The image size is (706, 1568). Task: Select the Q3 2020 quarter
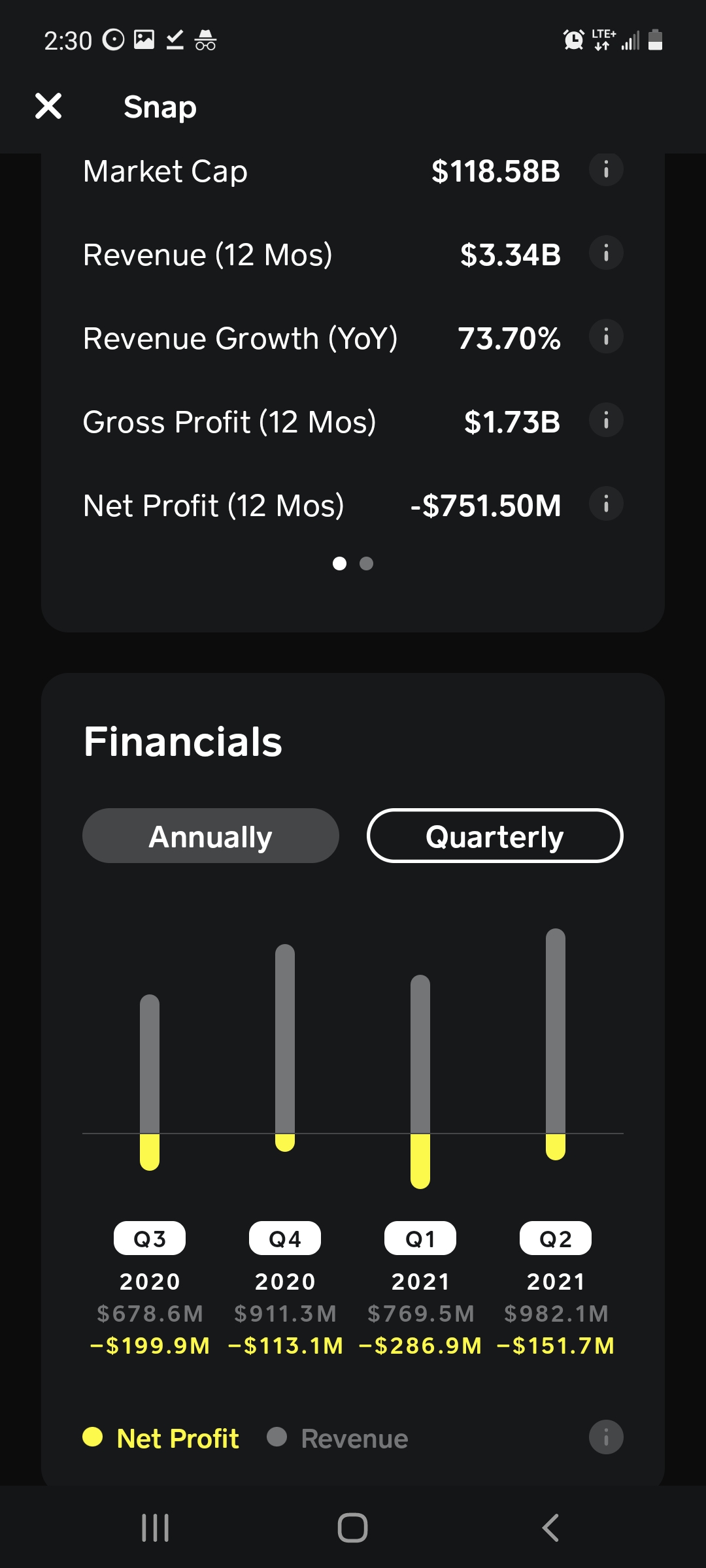click(x=150, y=1239)
